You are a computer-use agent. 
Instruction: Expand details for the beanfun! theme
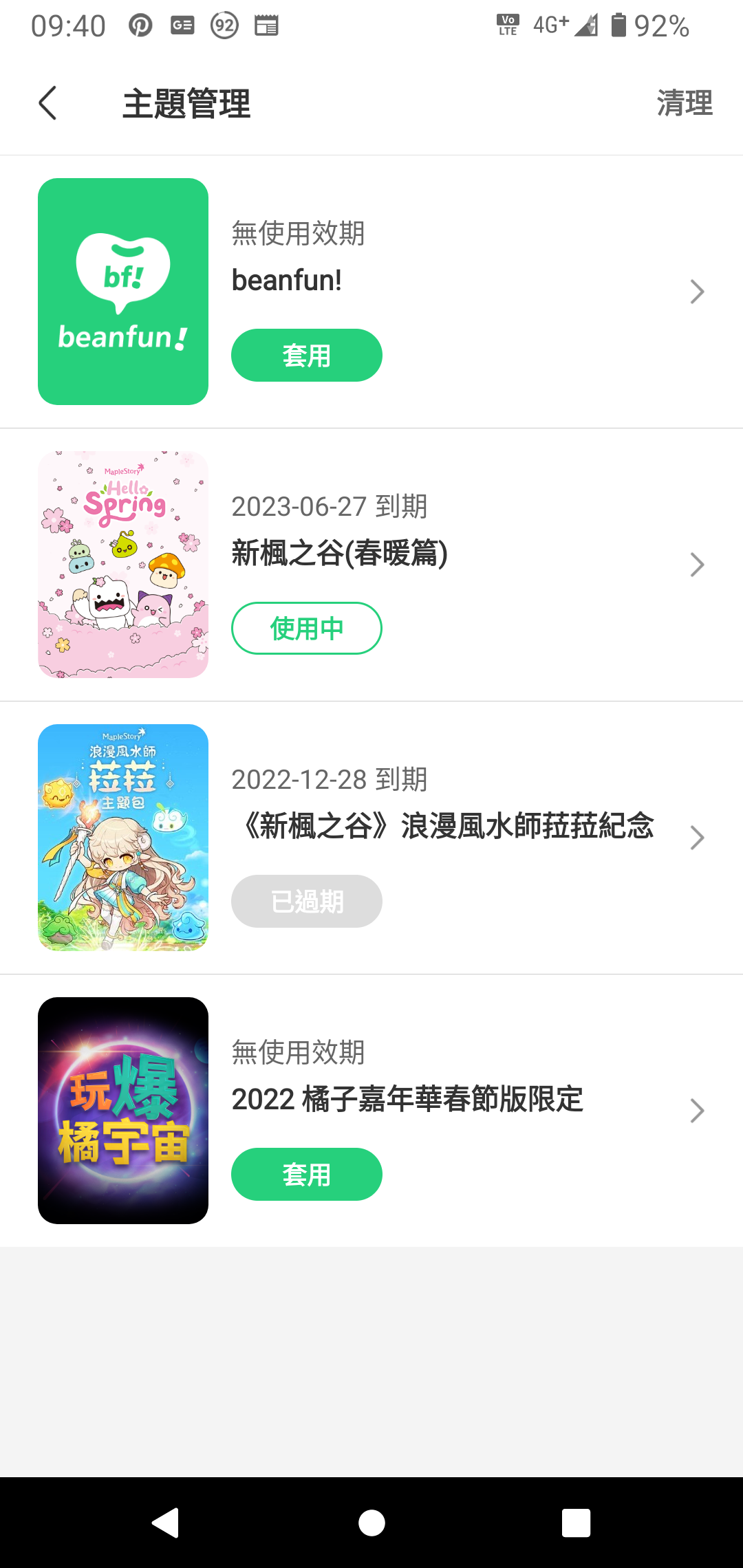tap(697, 292)
